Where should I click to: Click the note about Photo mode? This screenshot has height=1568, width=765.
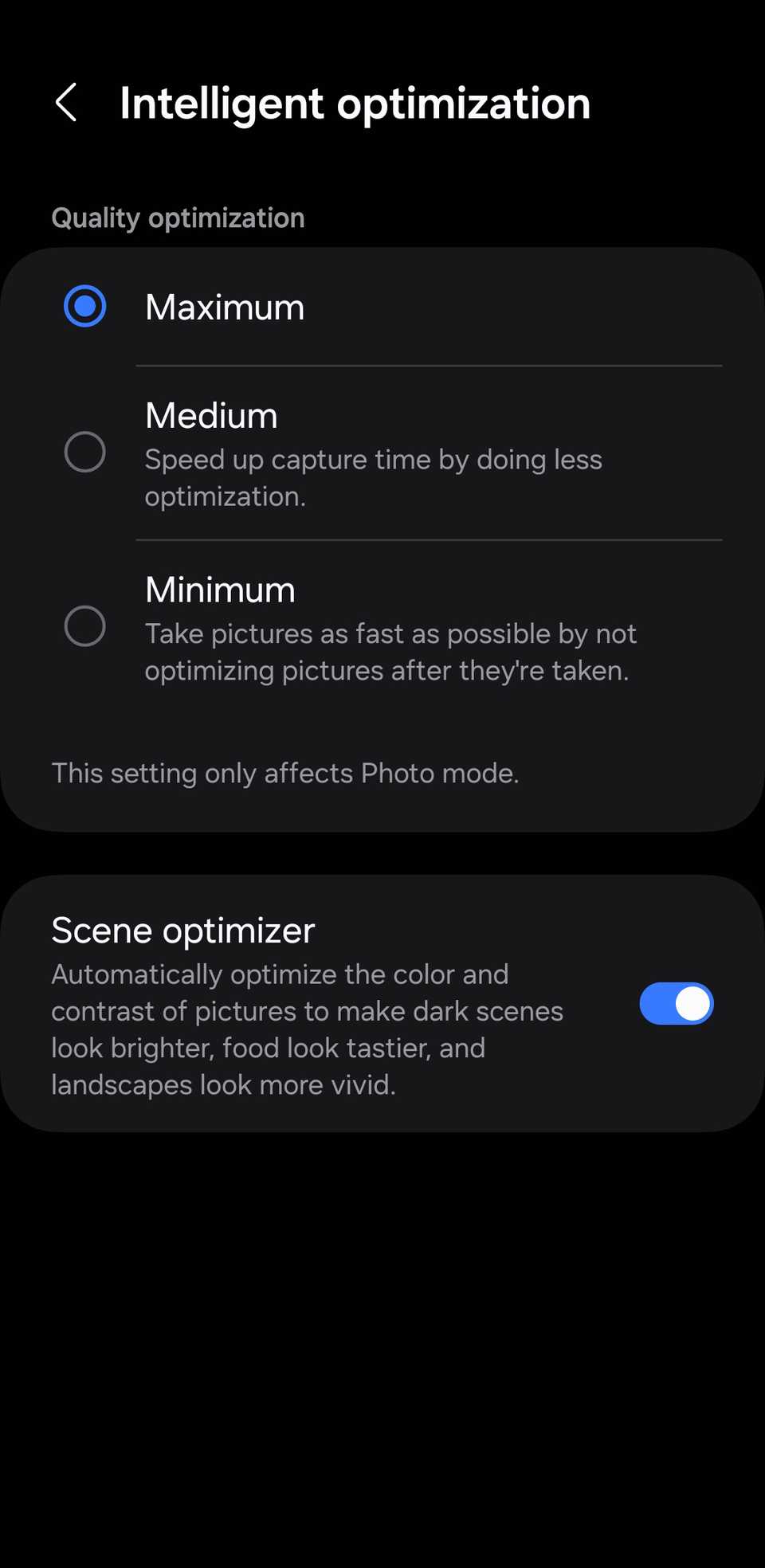coord(285,773)
